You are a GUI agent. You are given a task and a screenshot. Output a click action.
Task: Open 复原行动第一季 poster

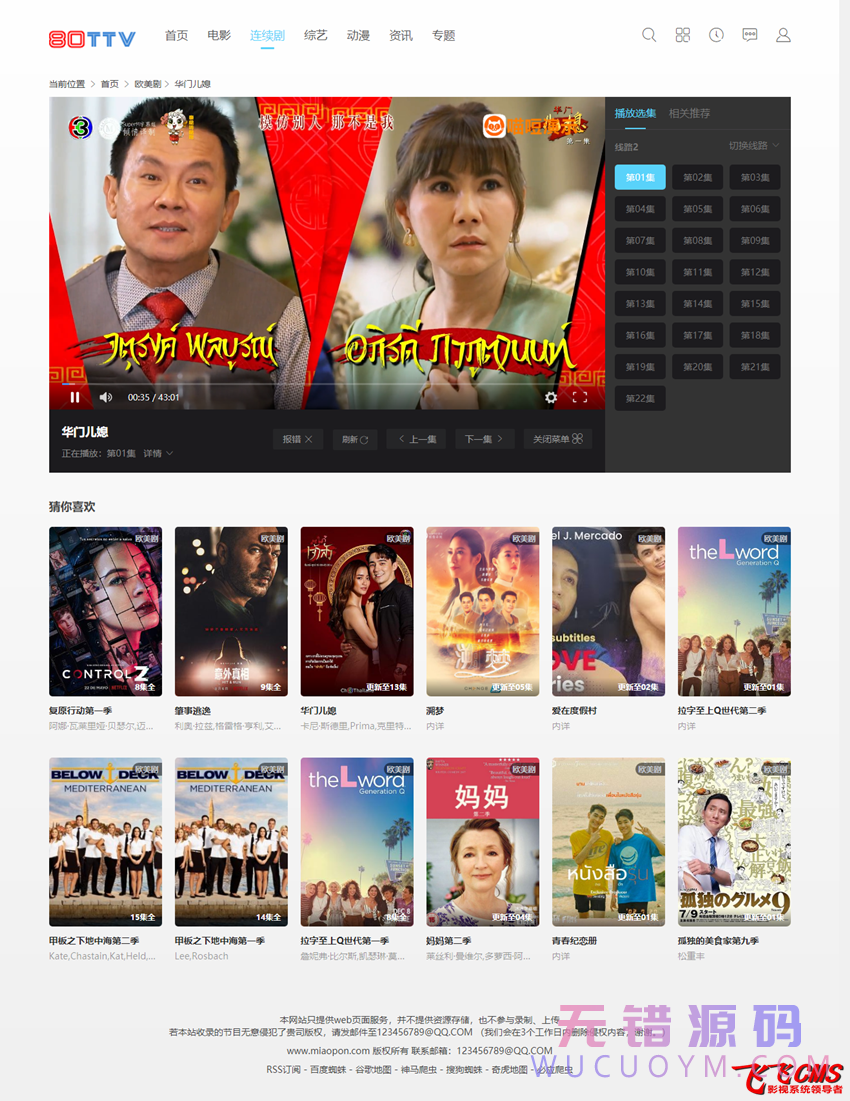tap(105, 611)
